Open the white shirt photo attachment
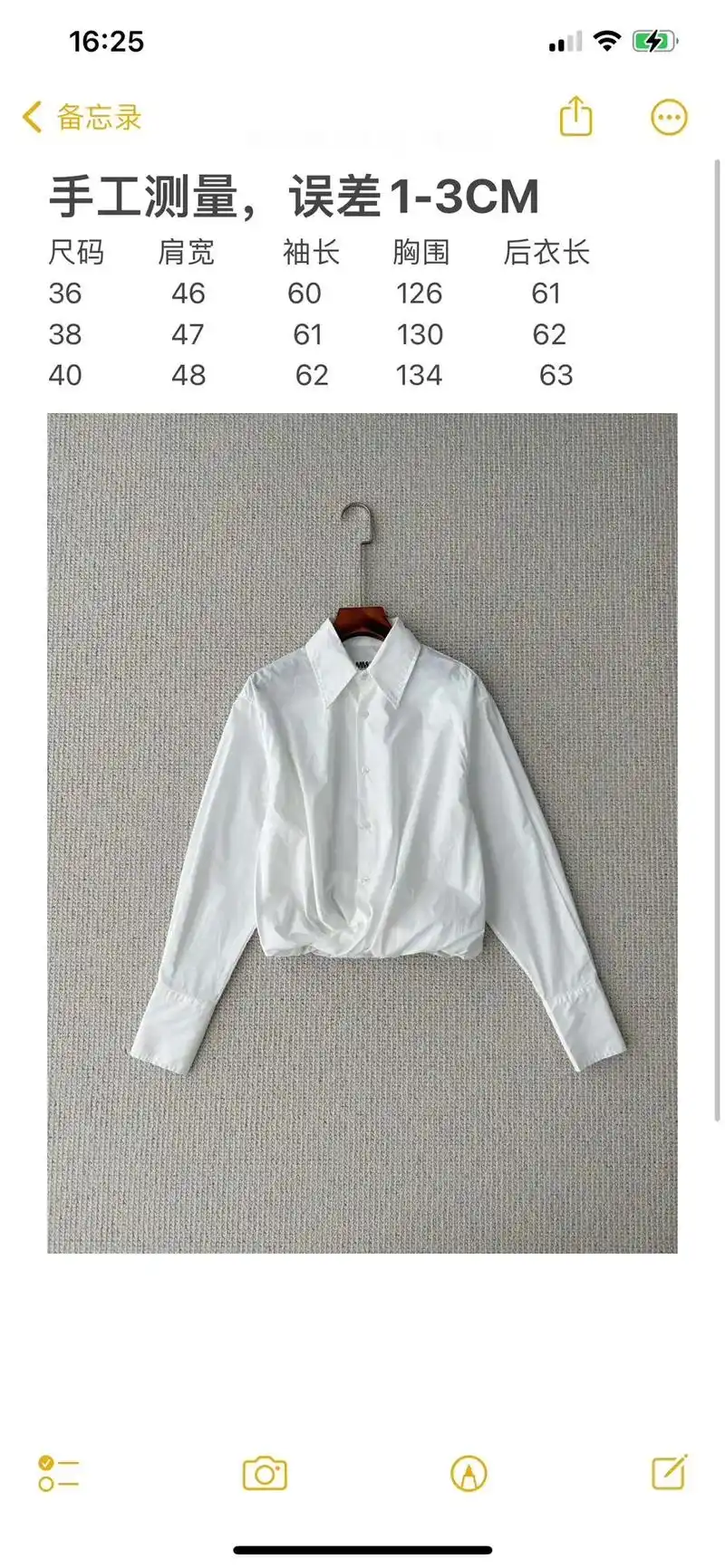The width and height of the screenshot is (725, 1568). click(362, 833)
